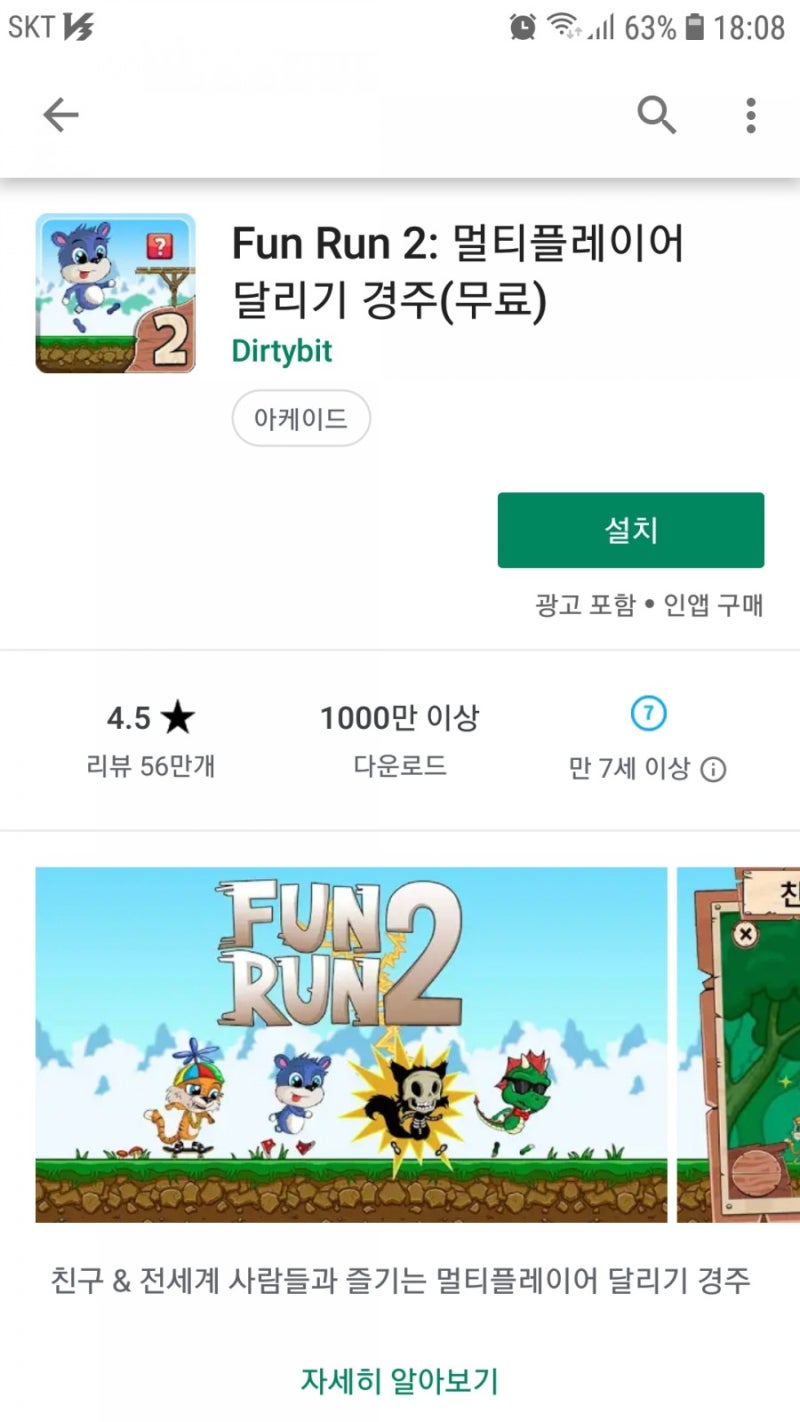Tap the blue 7 age rating badge
The width and height of the screenshot is (800, 1422).
point(650,714)
